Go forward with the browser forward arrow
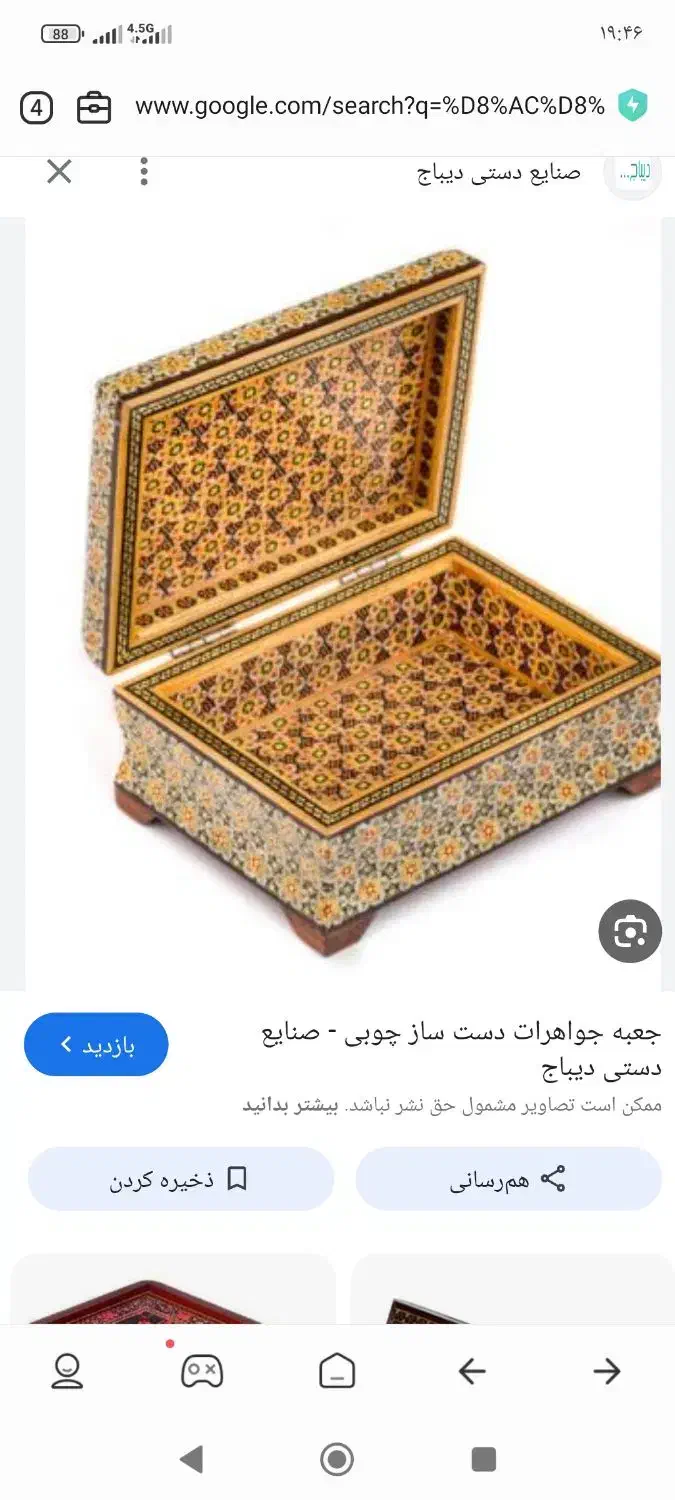The width and height of the screenshot is (675, 1500). point(607,1371)
